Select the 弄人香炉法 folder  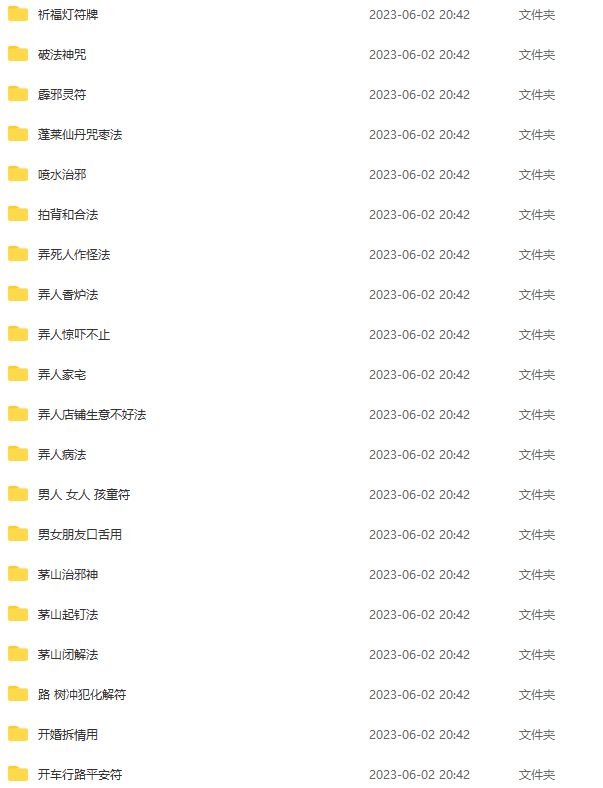(67, 295)
